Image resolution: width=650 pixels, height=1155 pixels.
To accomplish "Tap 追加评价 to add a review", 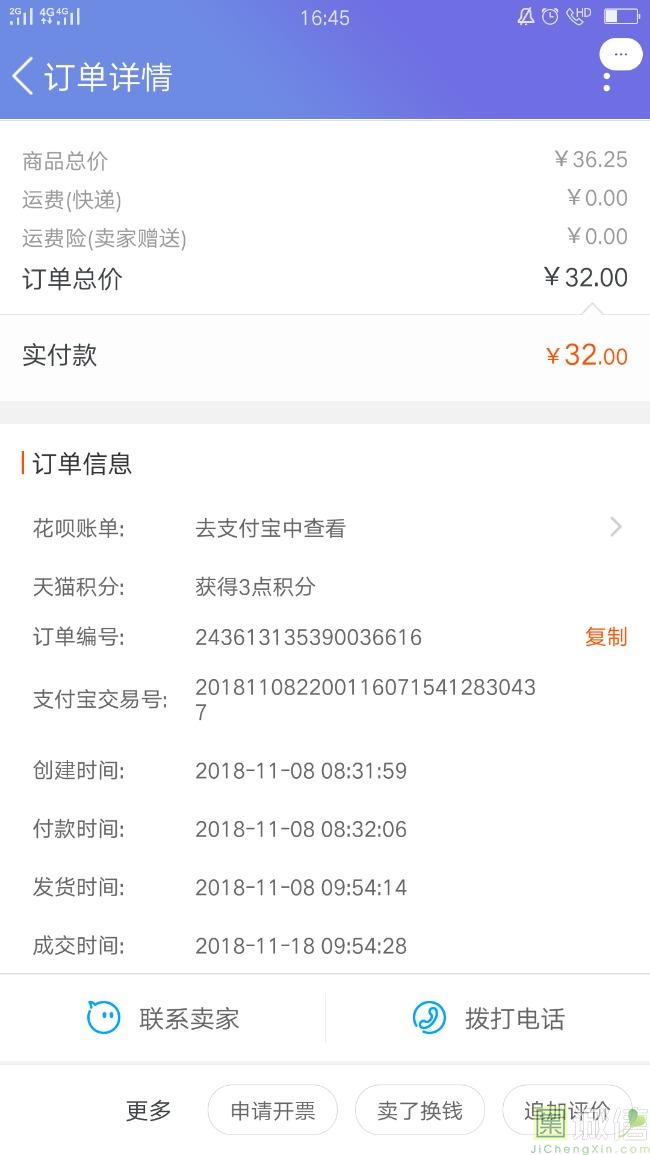I will [567, 1110].
